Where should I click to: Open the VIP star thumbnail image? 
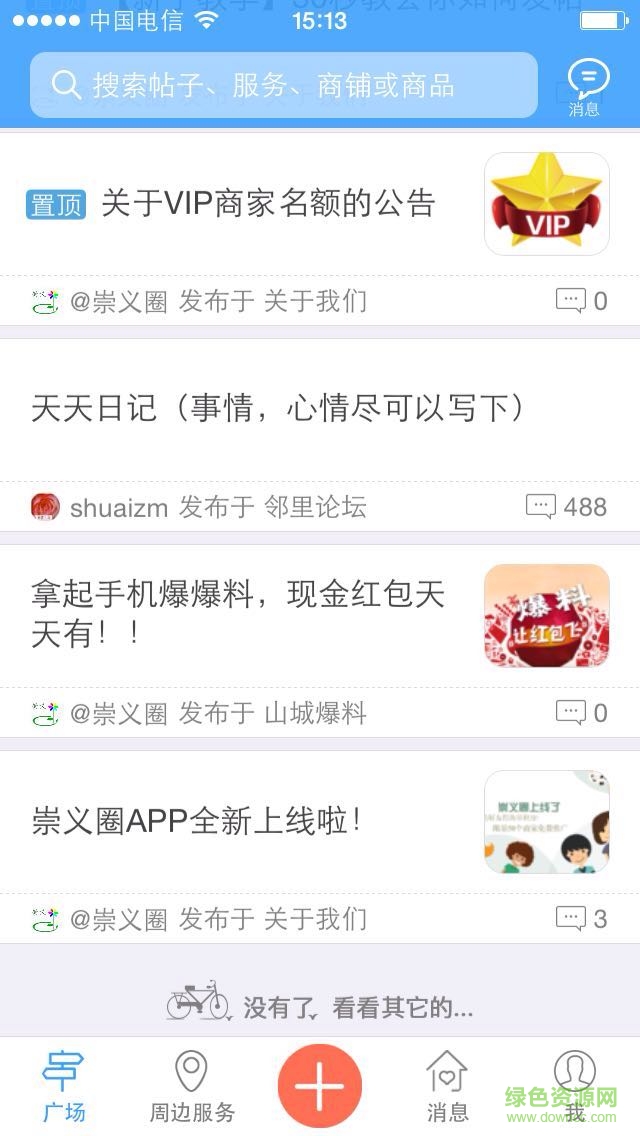pyautogui.click(x=547, y=204)
